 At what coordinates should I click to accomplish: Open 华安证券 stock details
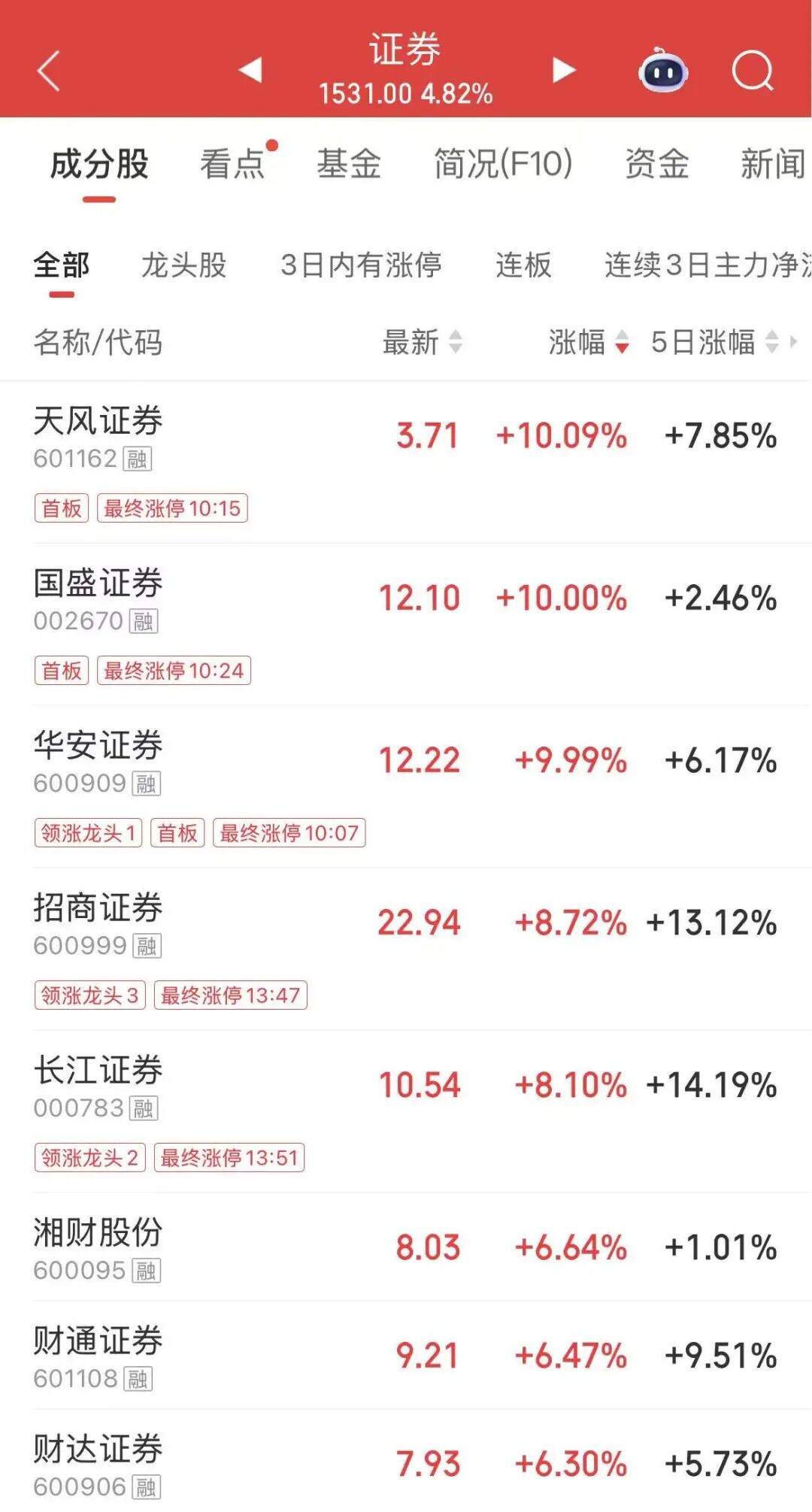pyautogui.click(x=406, y=786)
